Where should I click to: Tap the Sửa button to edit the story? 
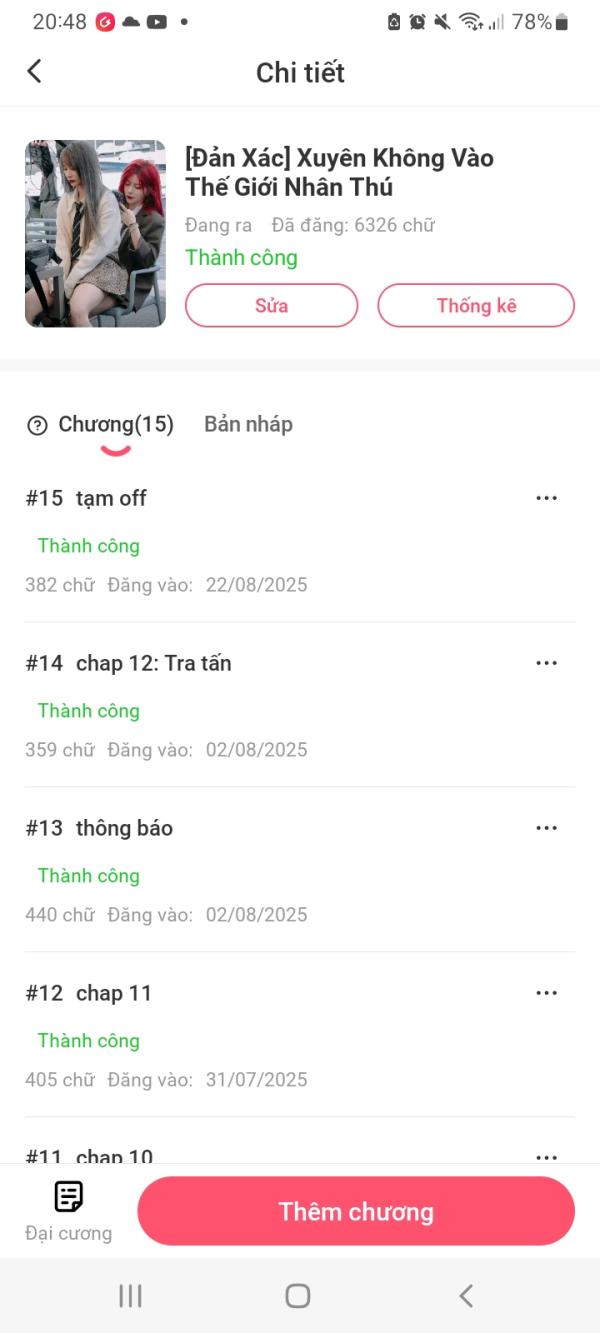pyautogui.click(x=271, y=306)
